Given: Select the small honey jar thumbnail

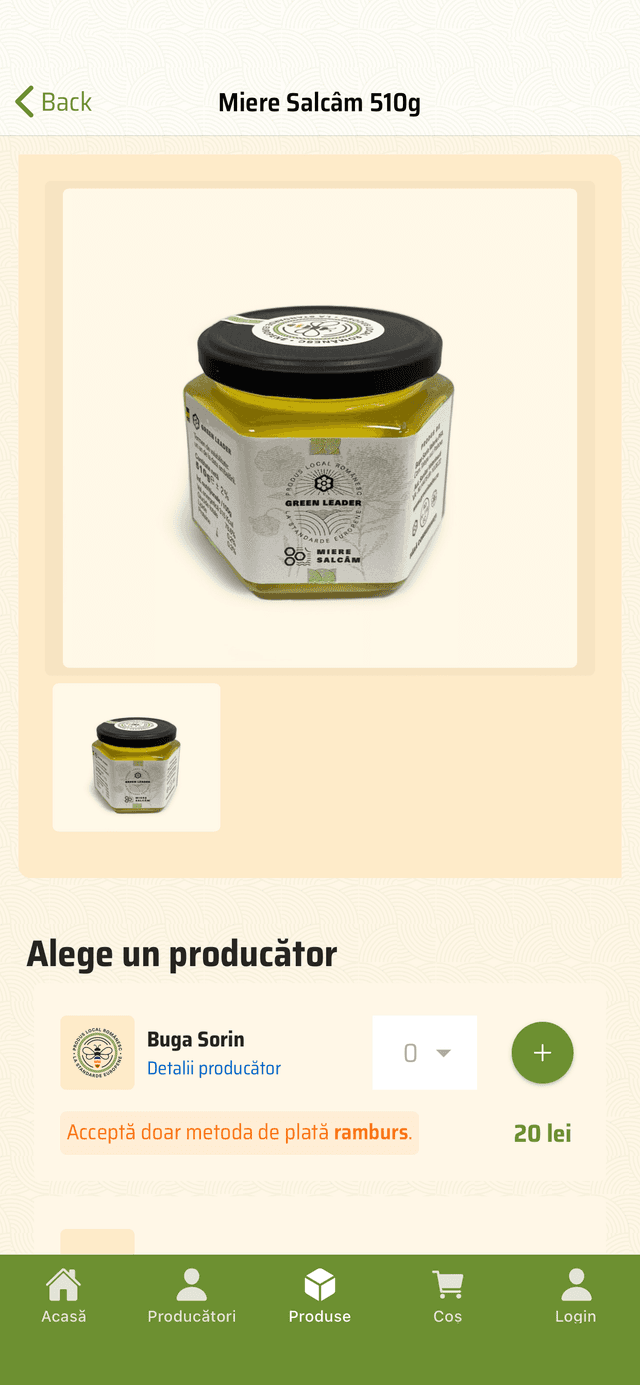Looking at the screenshot, I should tap(136, 757).
